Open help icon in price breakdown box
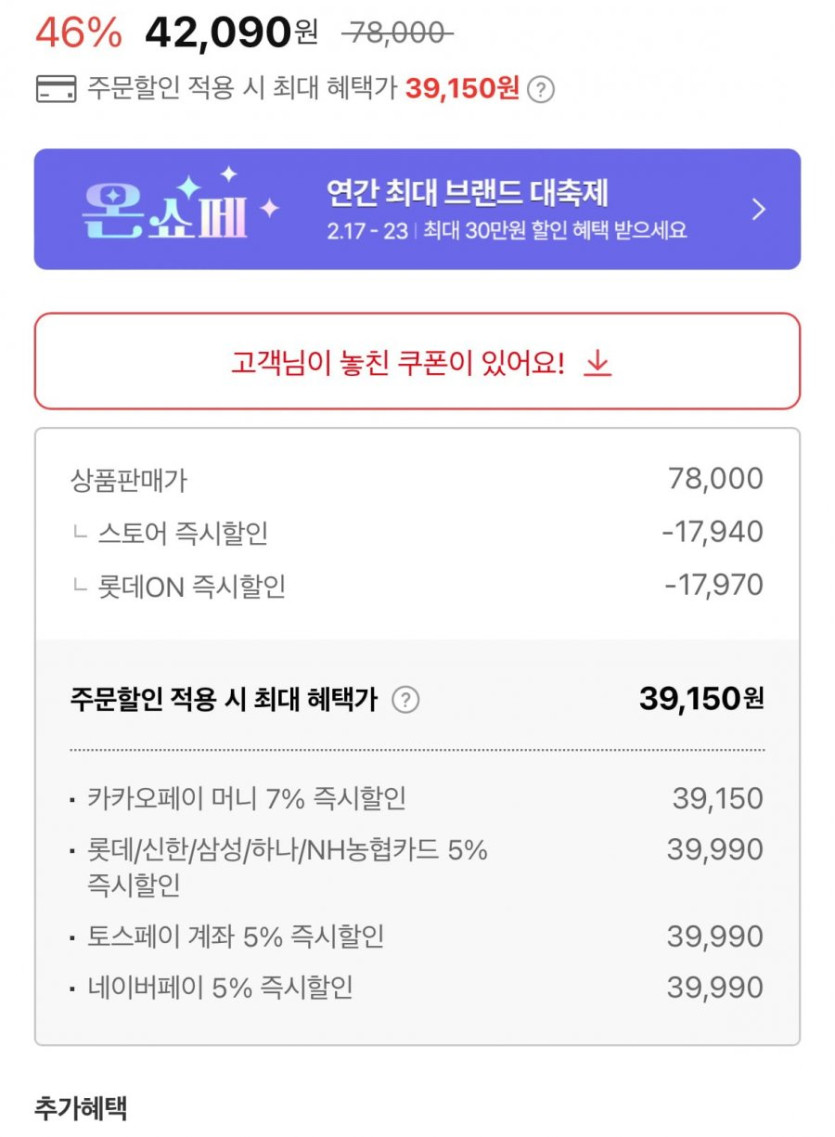The height and width of the screenshot is (1137, 835). (404, 700)
